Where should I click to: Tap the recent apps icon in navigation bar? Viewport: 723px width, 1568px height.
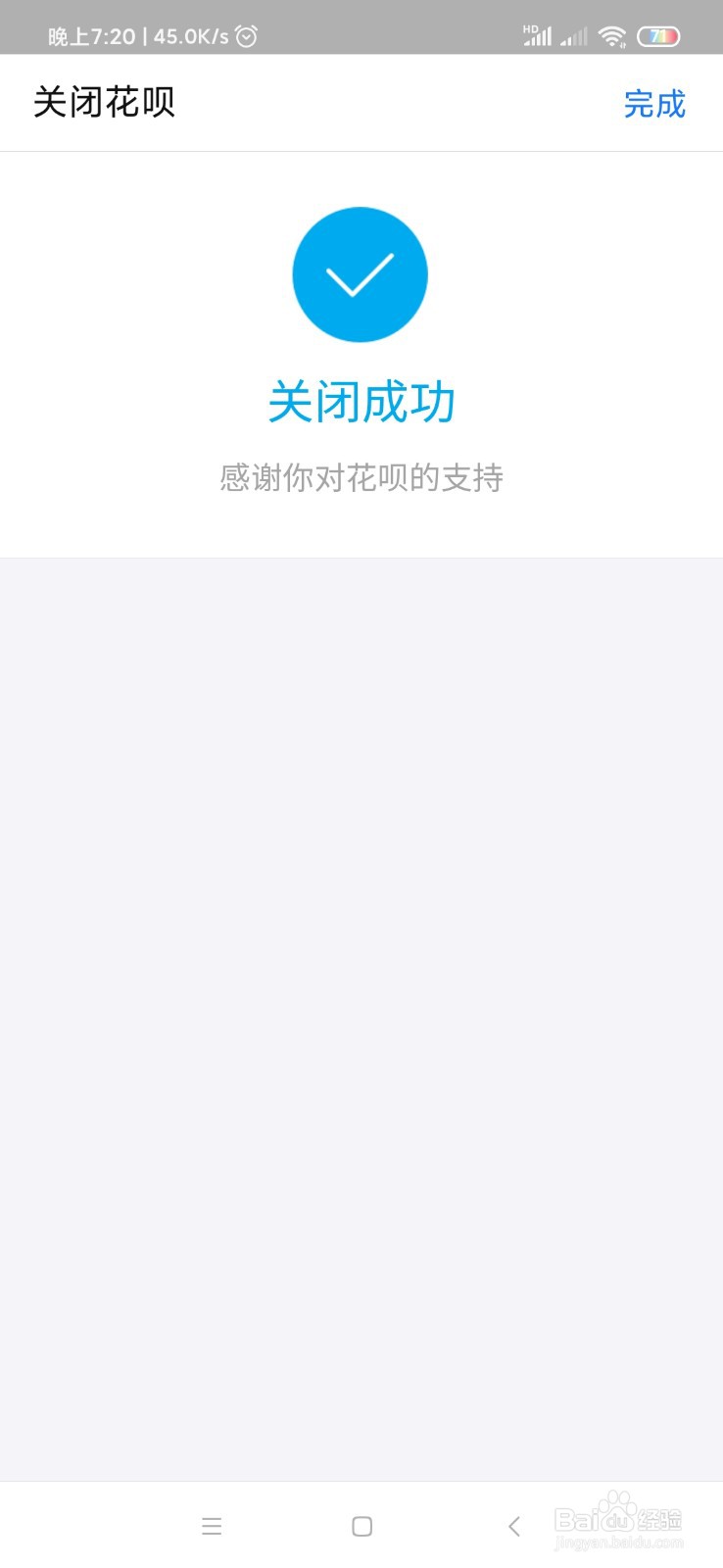[212, 1526]
